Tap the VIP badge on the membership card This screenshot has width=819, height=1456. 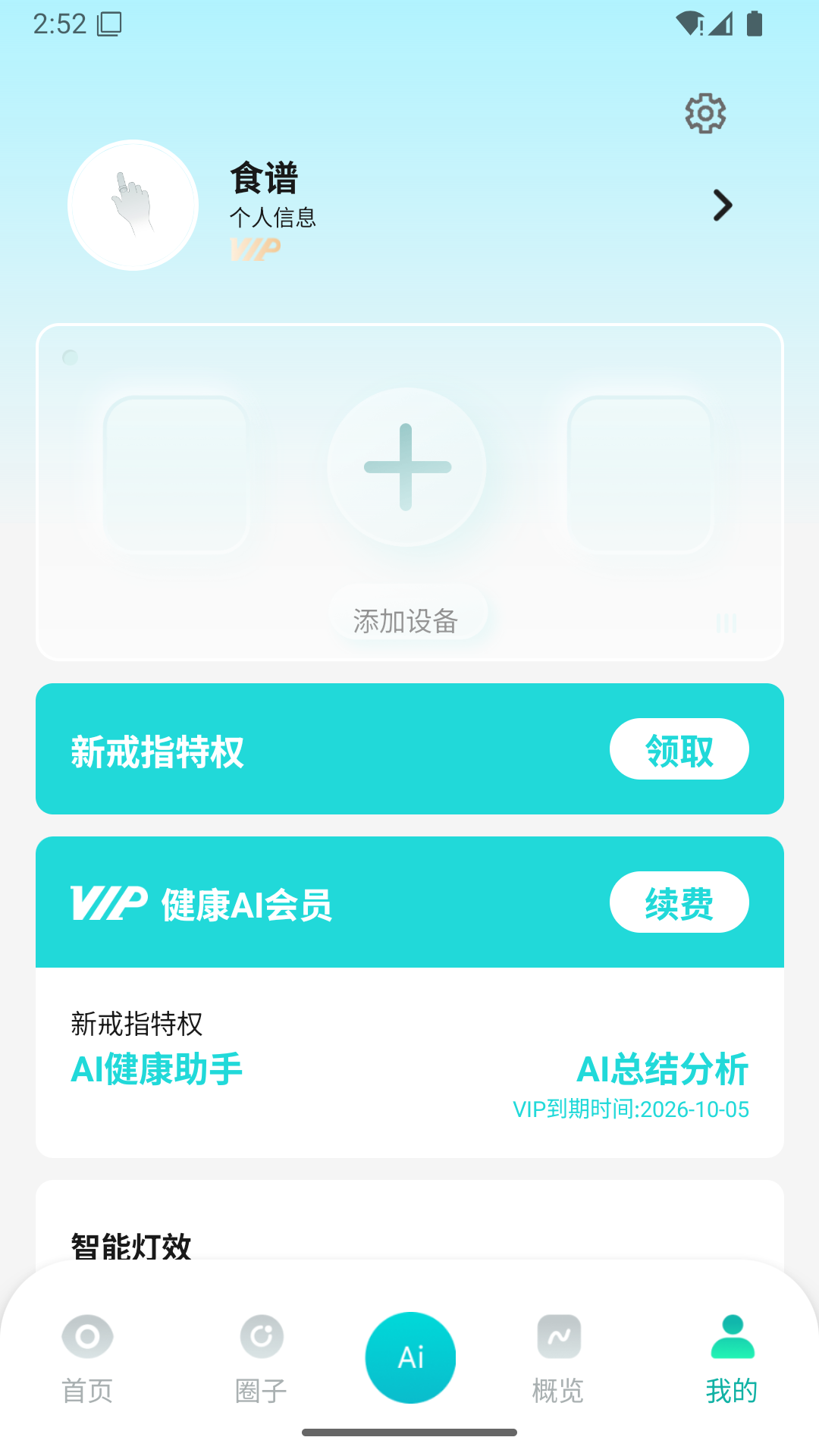click(x=107, y=902)
